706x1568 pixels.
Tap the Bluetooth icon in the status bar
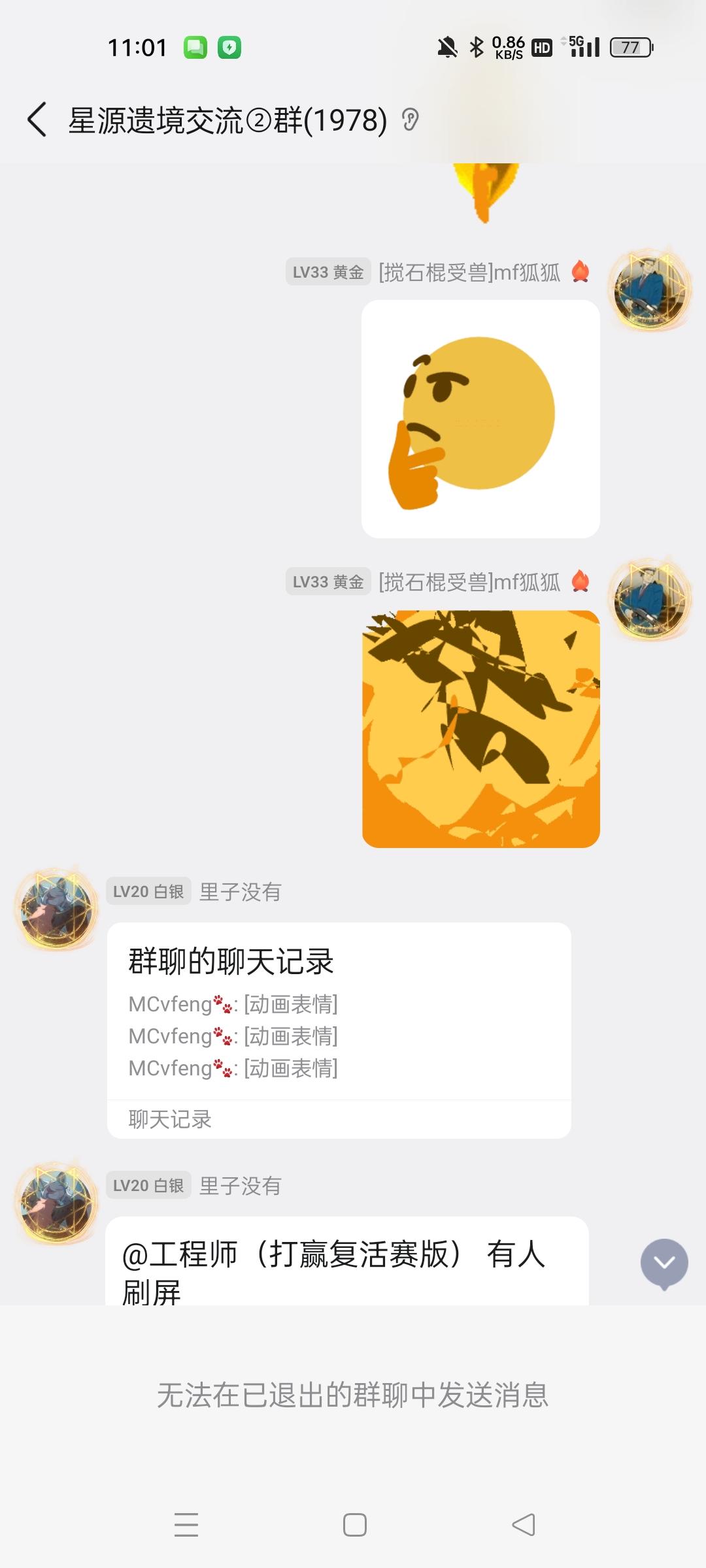[478, 46]
